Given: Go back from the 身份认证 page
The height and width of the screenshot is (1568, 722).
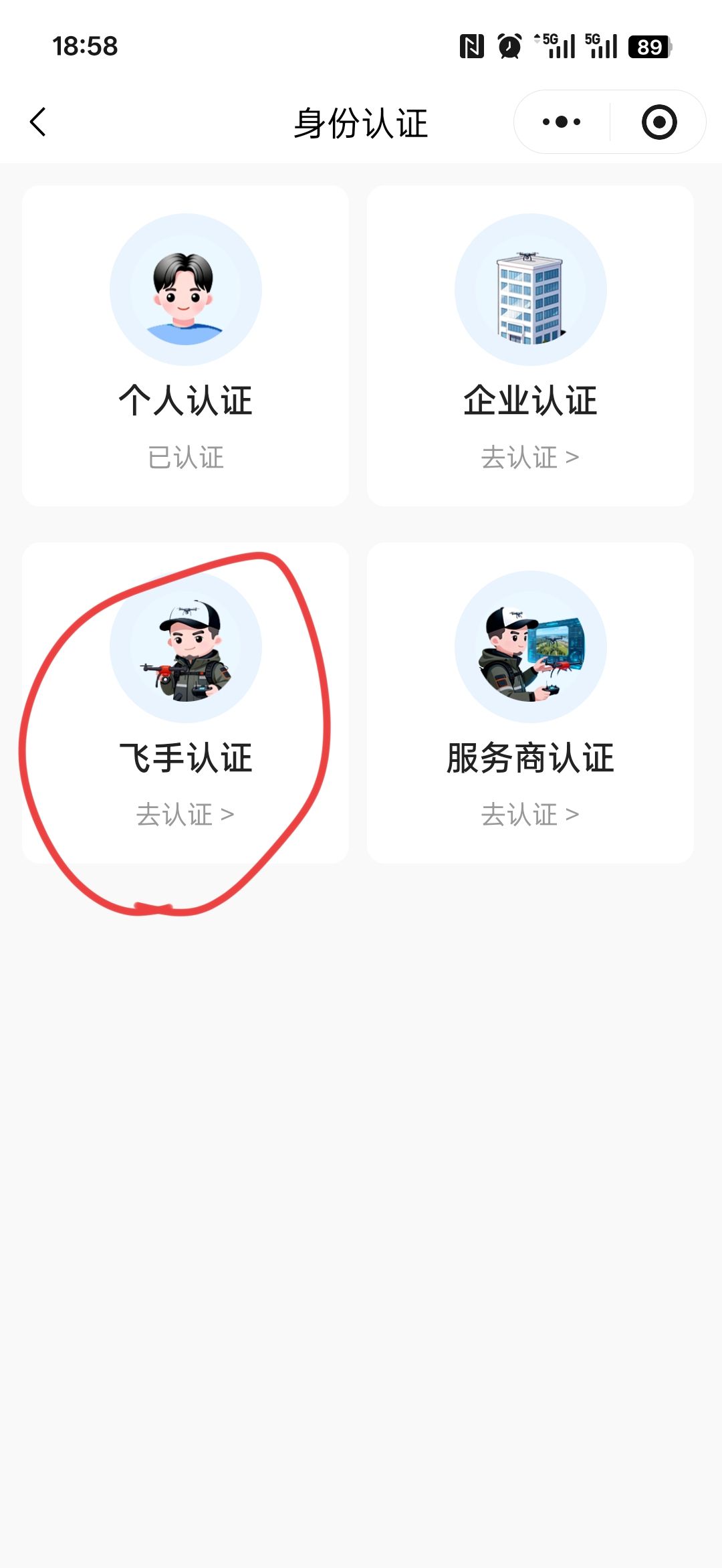Looking at the screenshot, I should [39, 122].
